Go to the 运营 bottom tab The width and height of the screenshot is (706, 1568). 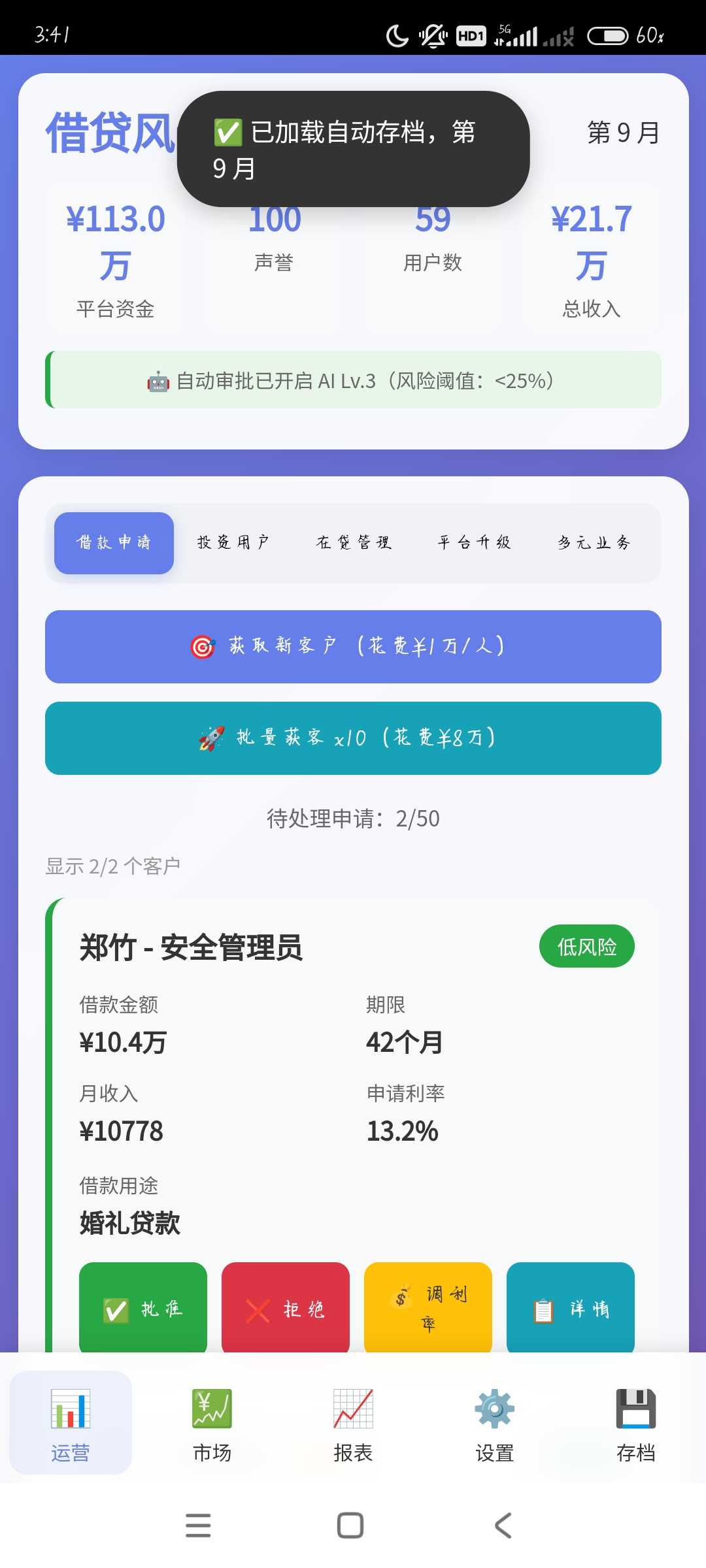pos(71,1424)
